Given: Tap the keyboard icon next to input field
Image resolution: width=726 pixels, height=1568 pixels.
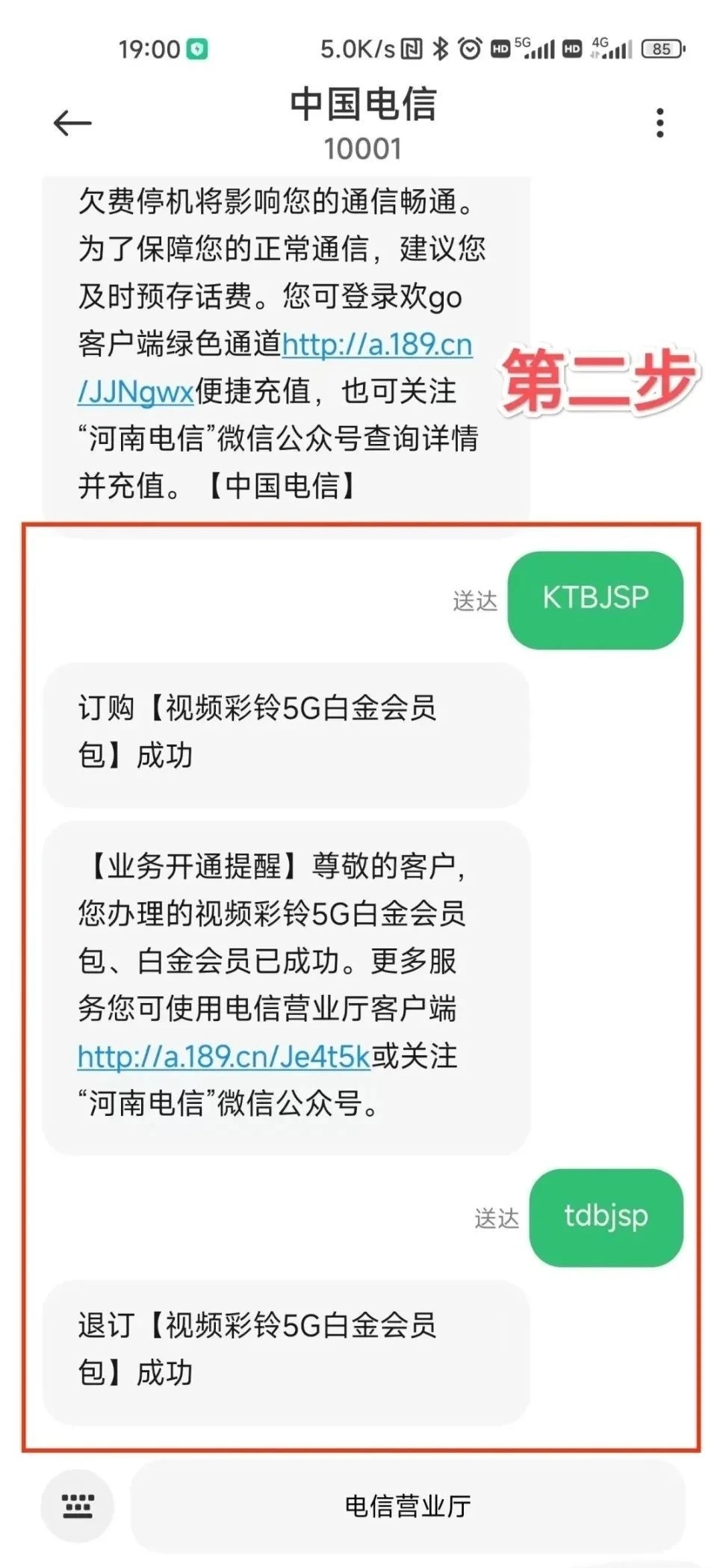Looking at the screenshot, I should point(80,1504).
